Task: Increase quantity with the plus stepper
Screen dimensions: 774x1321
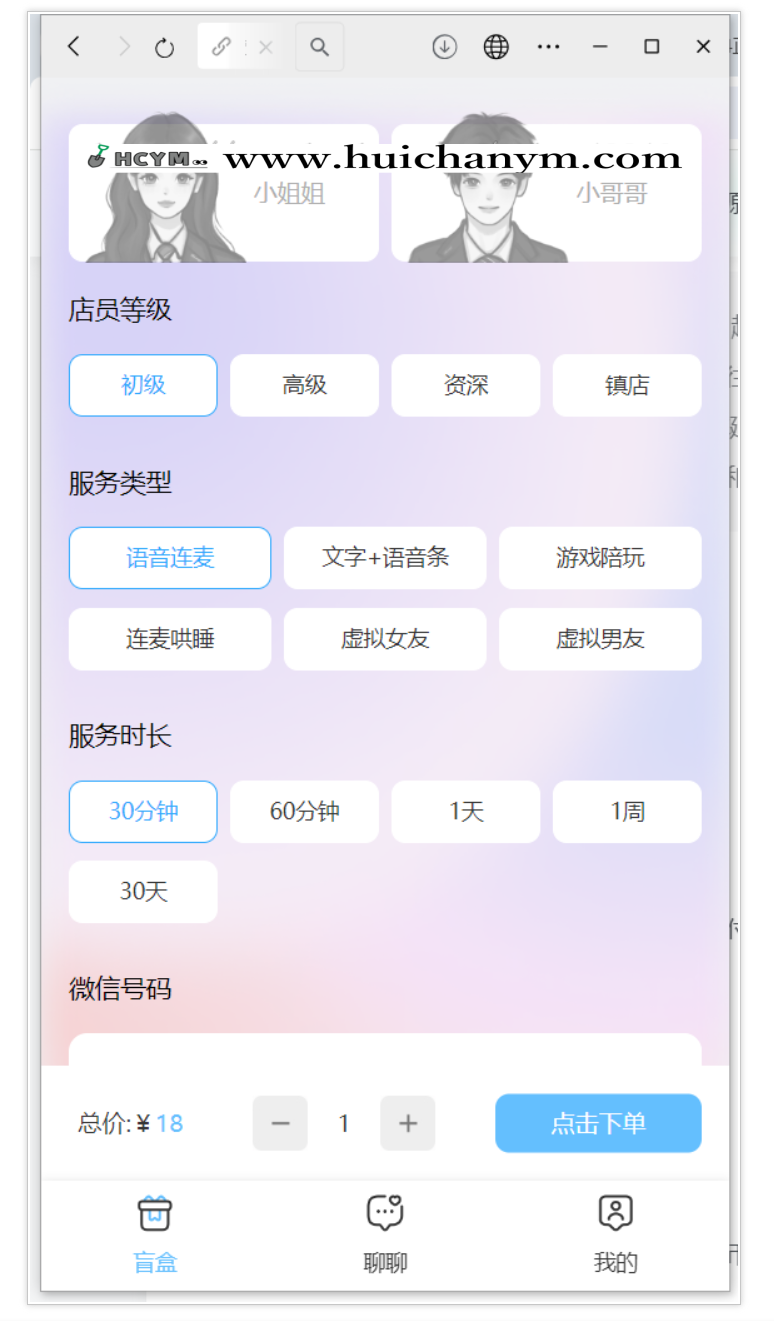Action: 407,1123
